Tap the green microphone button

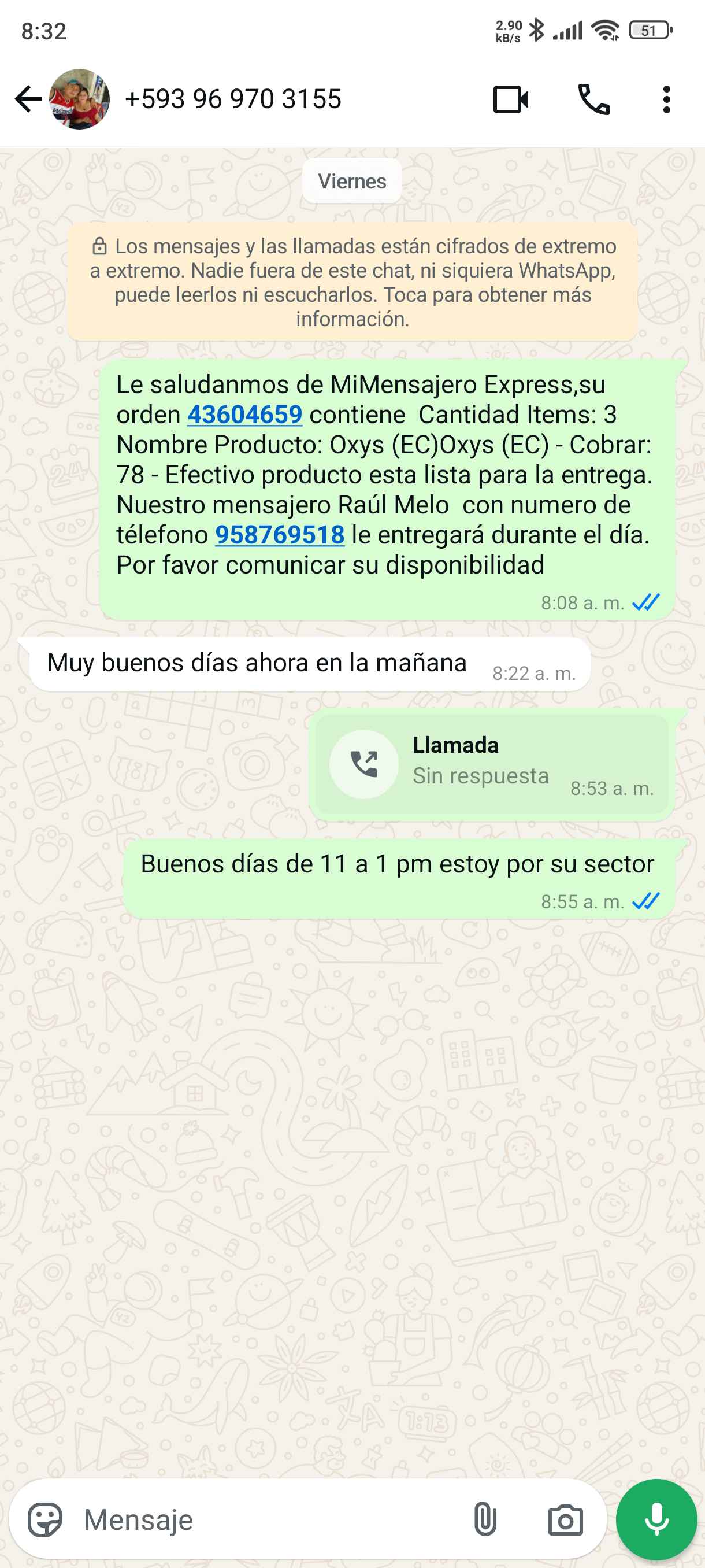coord(656,1519)
